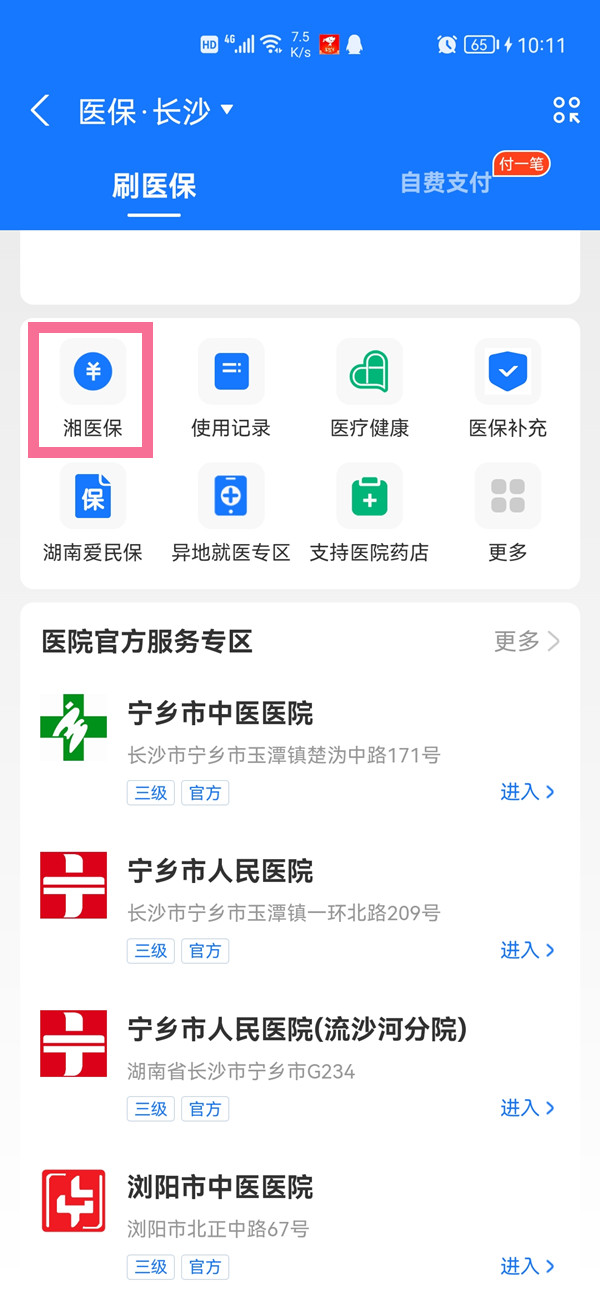Enter 宁乡市人民医院 on 一环北路

[x=527, y=950]
